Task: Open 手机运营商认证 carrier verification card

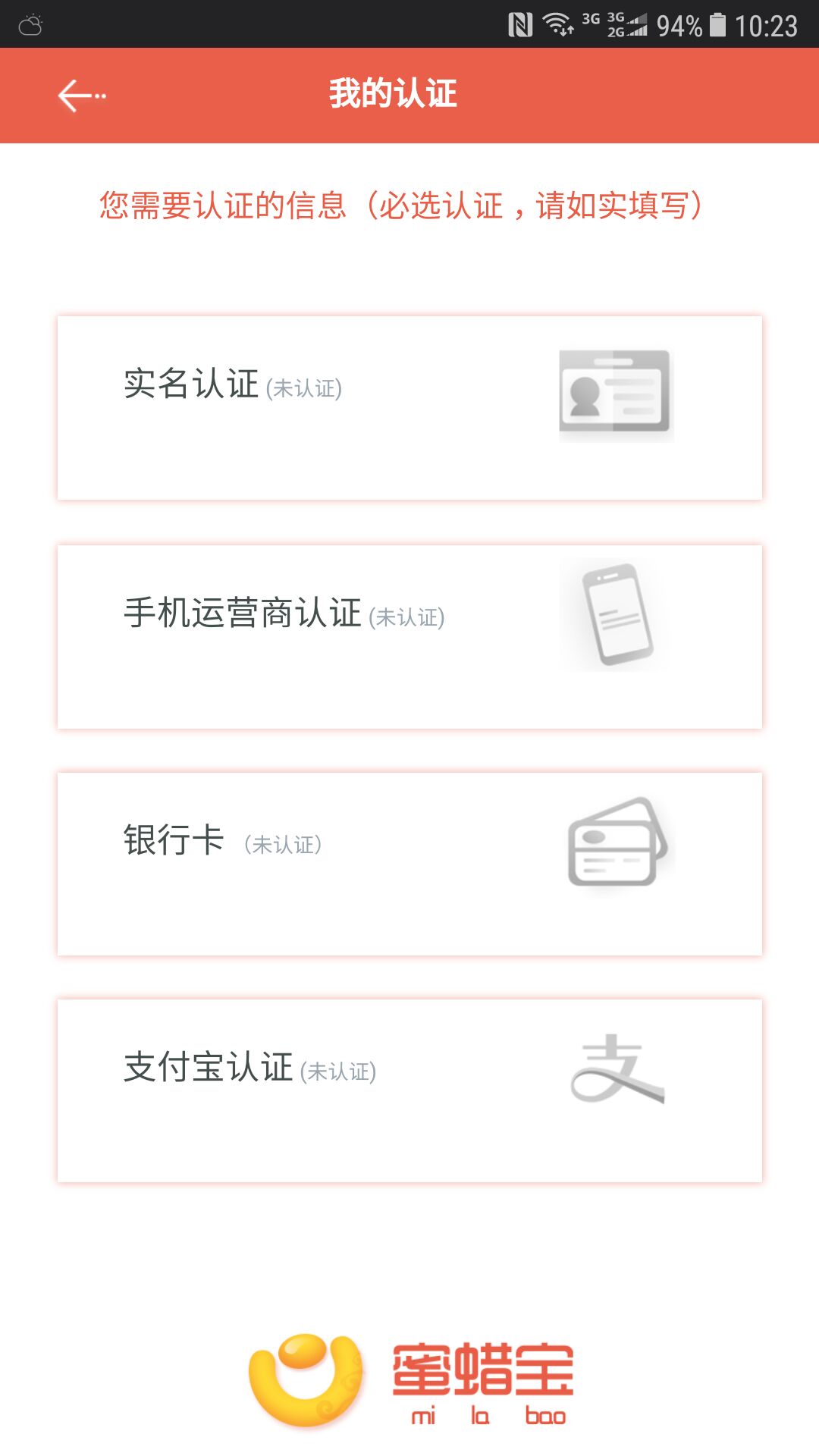Action: [x=409, y=637]
